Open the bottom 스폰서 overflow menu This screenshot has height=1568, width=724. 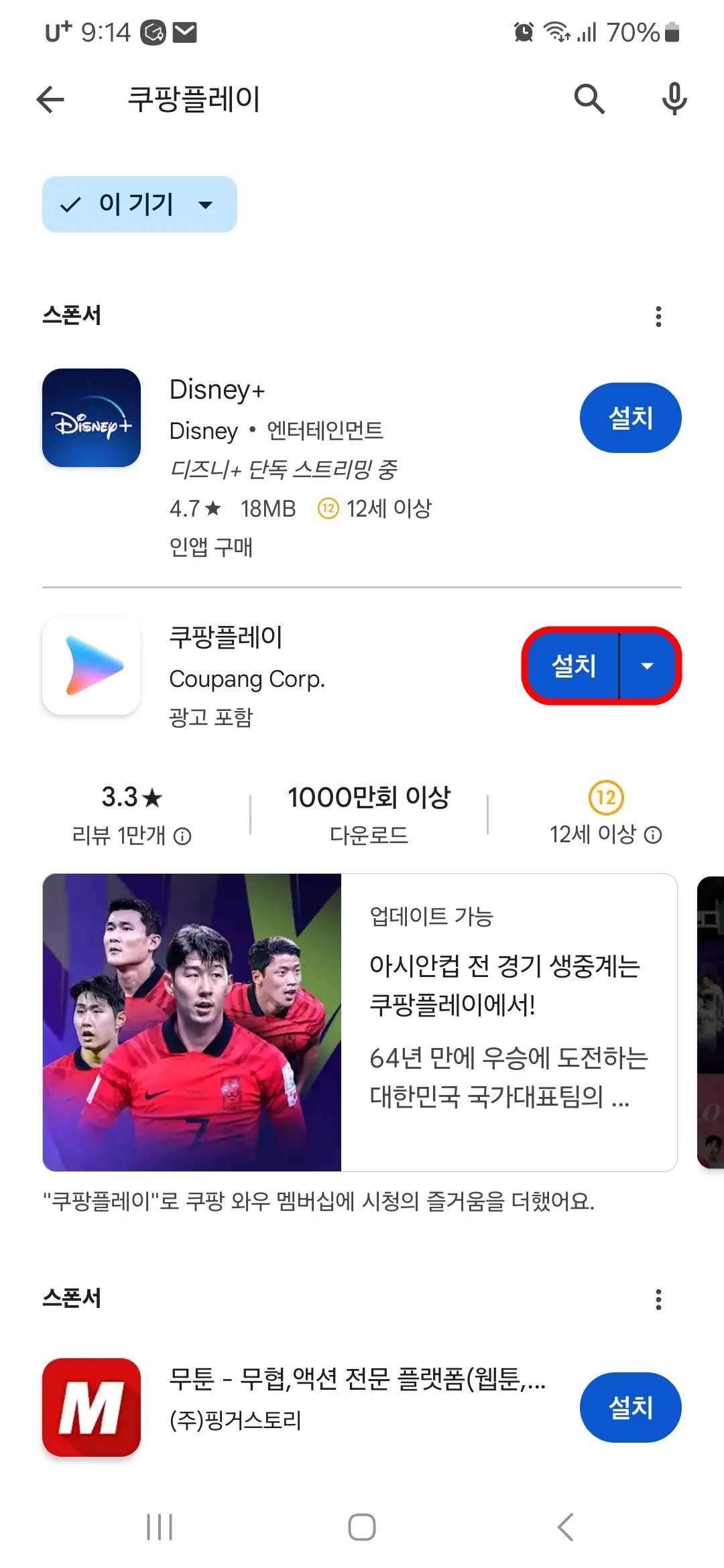658,1299
